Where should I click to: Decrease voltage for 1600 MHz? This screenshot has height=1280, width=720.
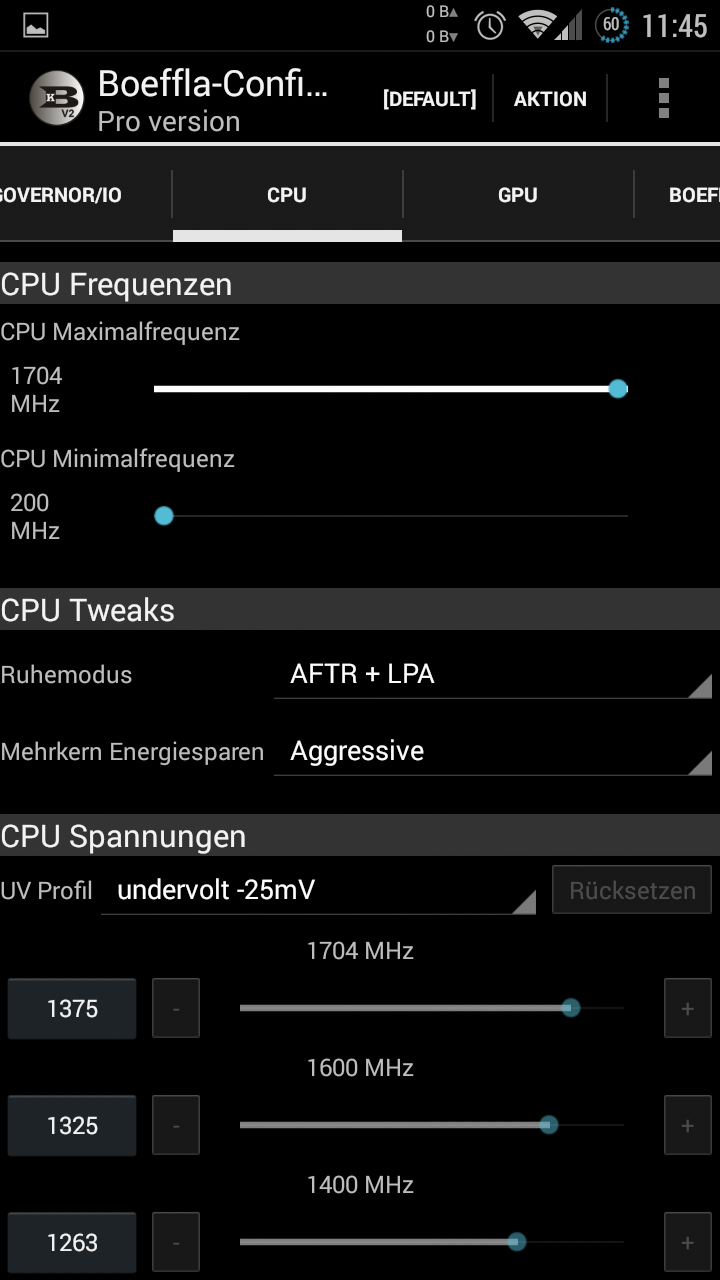pos(176,1126)
